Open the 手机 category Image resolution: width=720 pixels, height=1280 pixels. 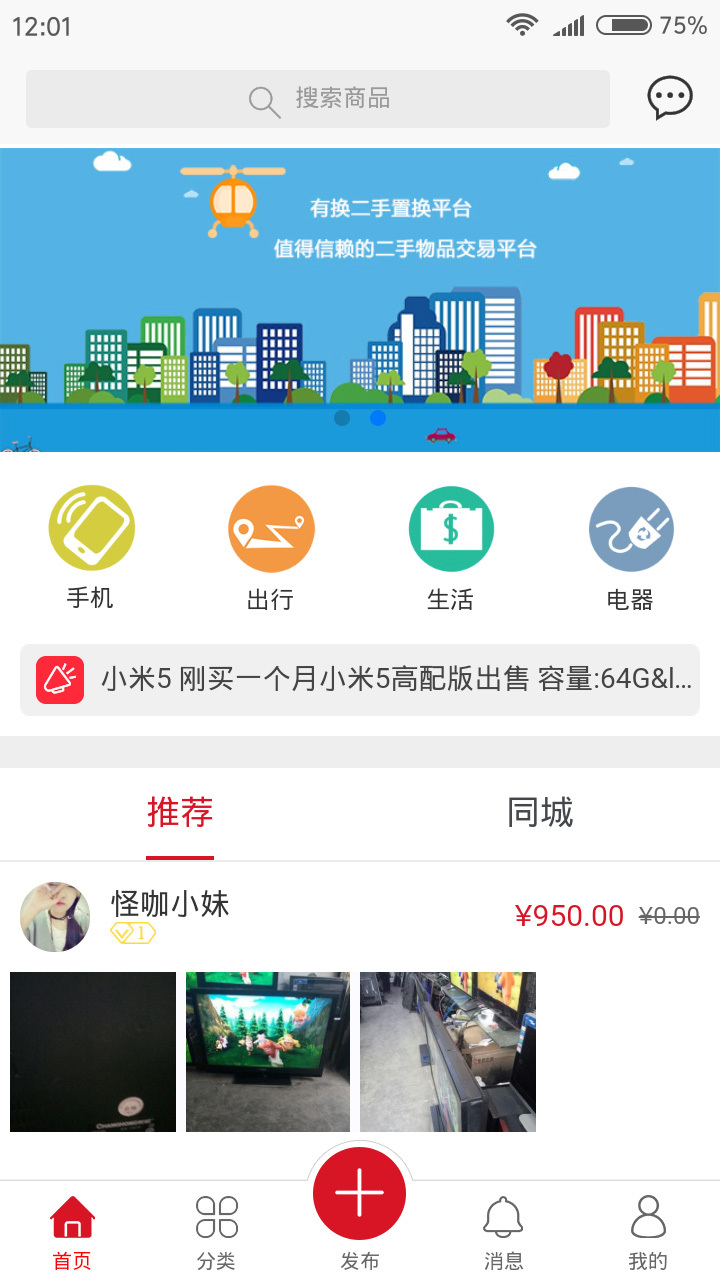tap(91, 546)
